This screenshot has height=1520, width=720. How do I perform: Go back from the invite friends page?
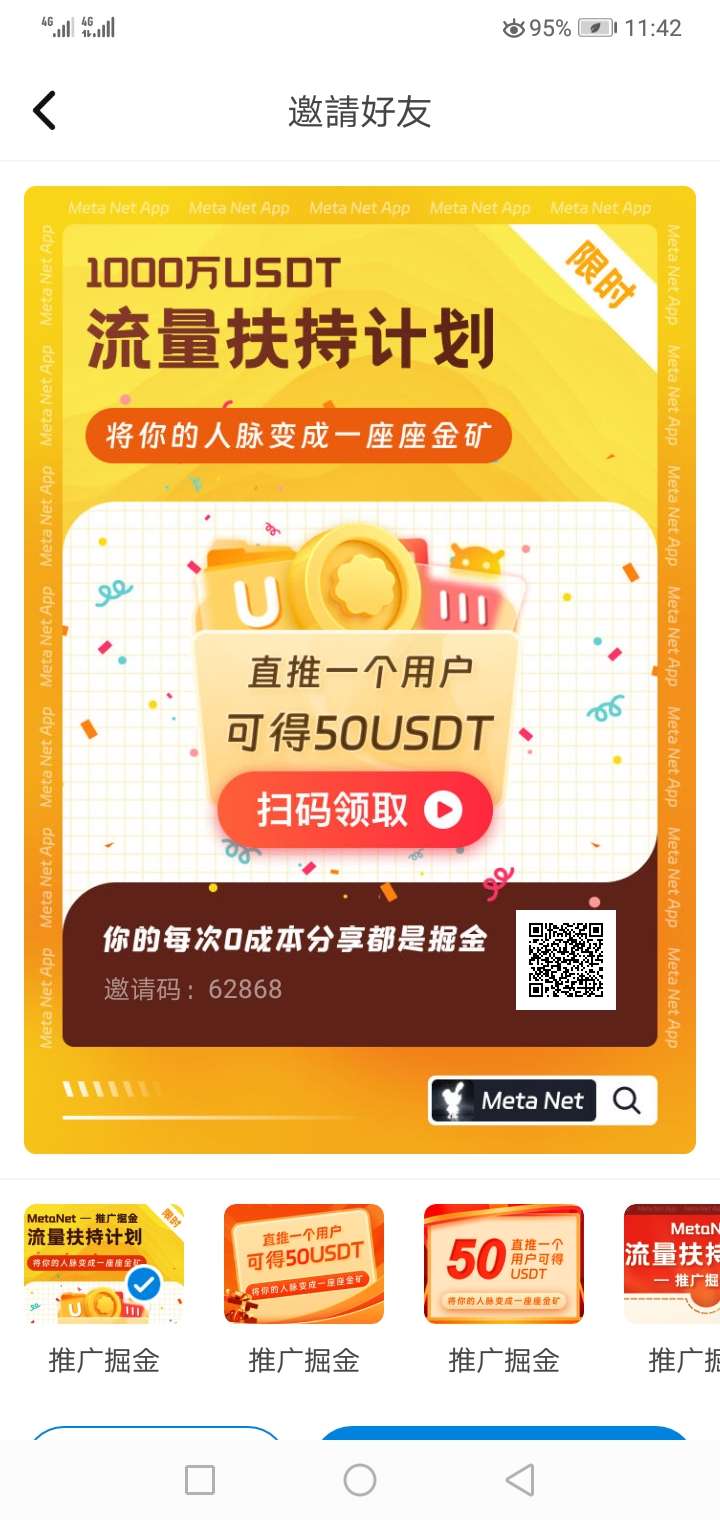[x=44, y=111]
